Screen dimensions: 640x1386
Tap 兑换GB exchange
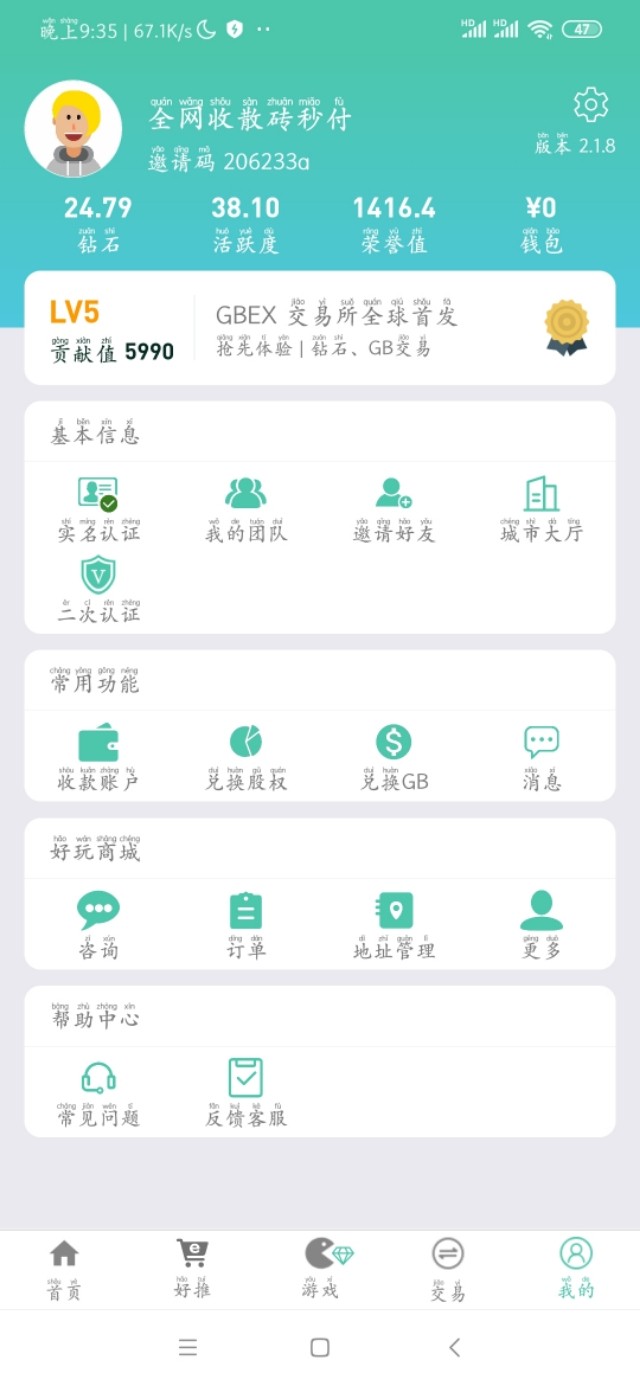393,757
